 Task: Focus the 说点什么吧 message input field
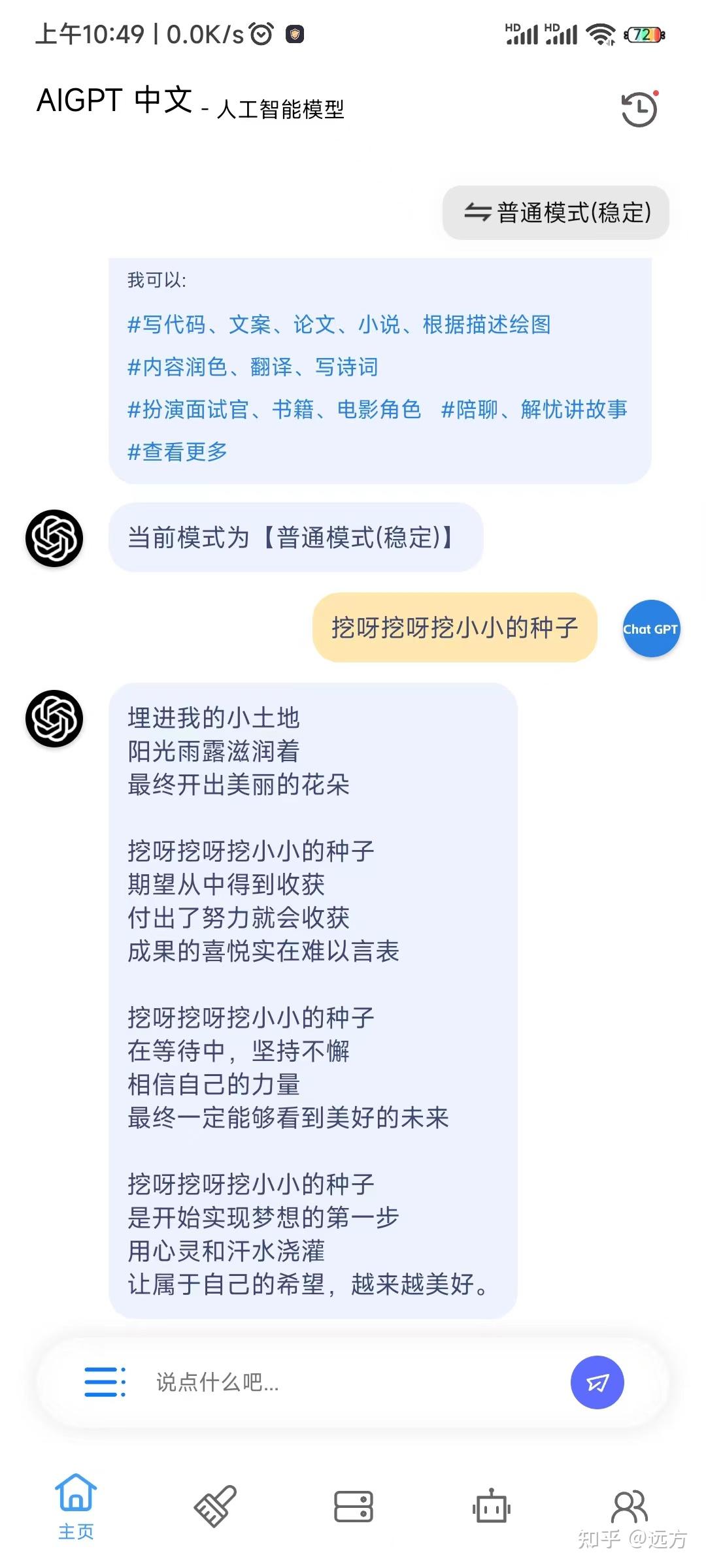[353, 1382]
